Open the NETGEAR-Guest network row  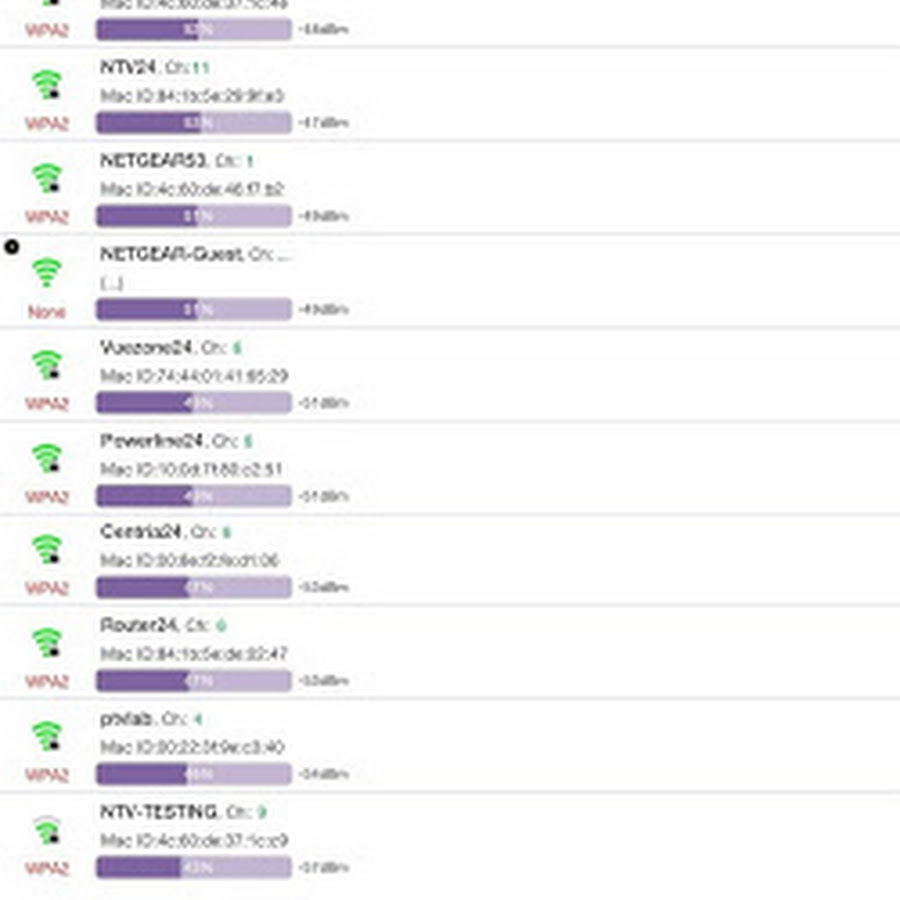pyautogui.click(x=170, y=254)
